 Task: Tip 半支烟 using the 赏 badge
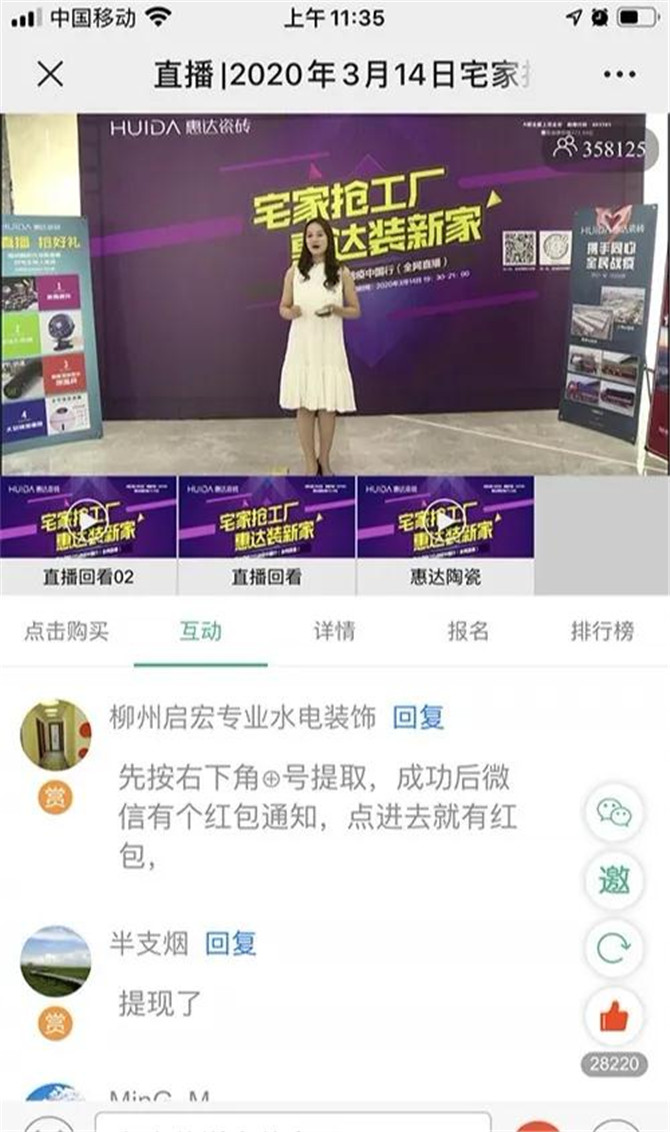click(x=55, y=1023)
